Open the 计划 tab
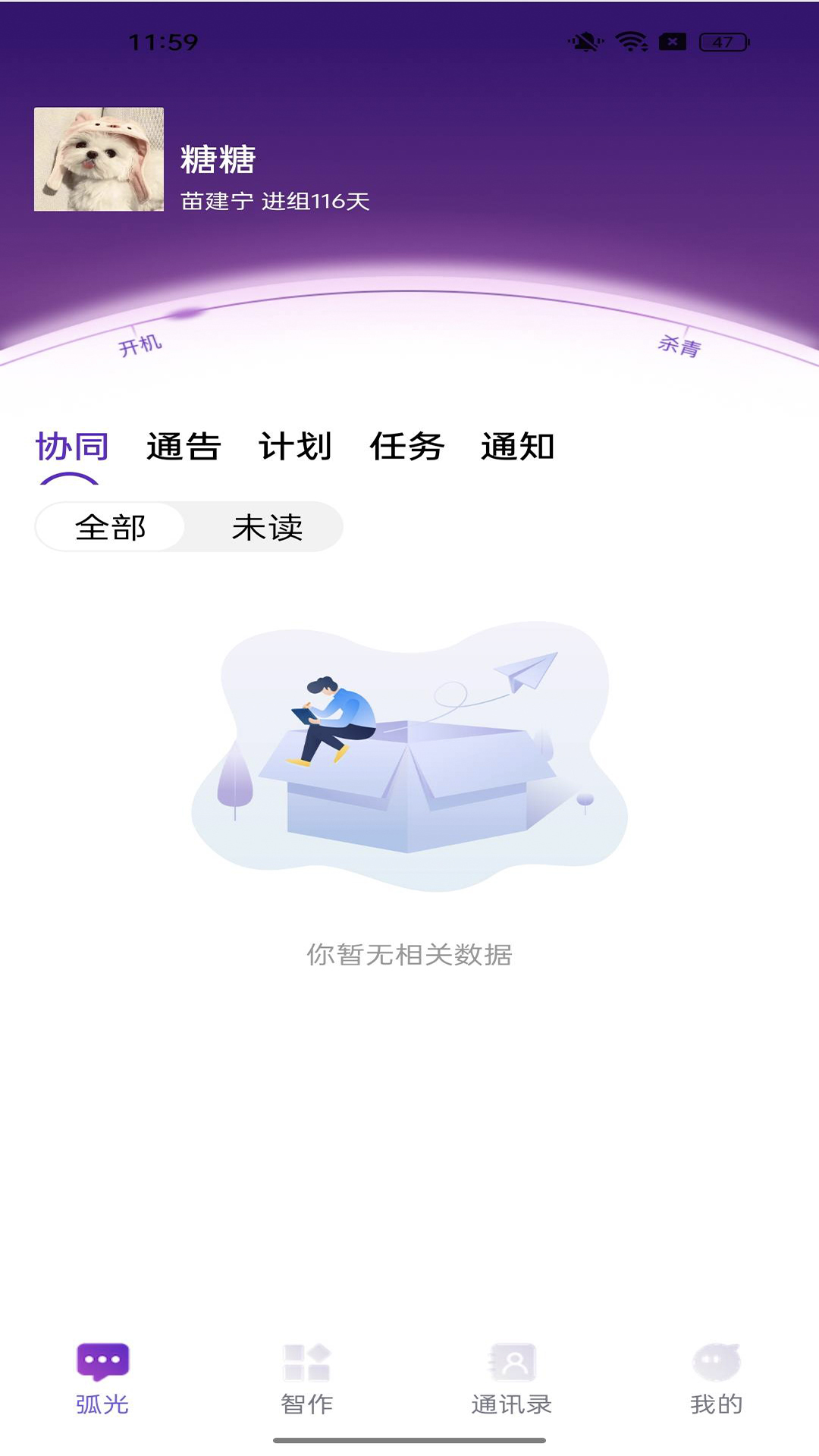The image size is (819, 1456). (x=297, y=448)
